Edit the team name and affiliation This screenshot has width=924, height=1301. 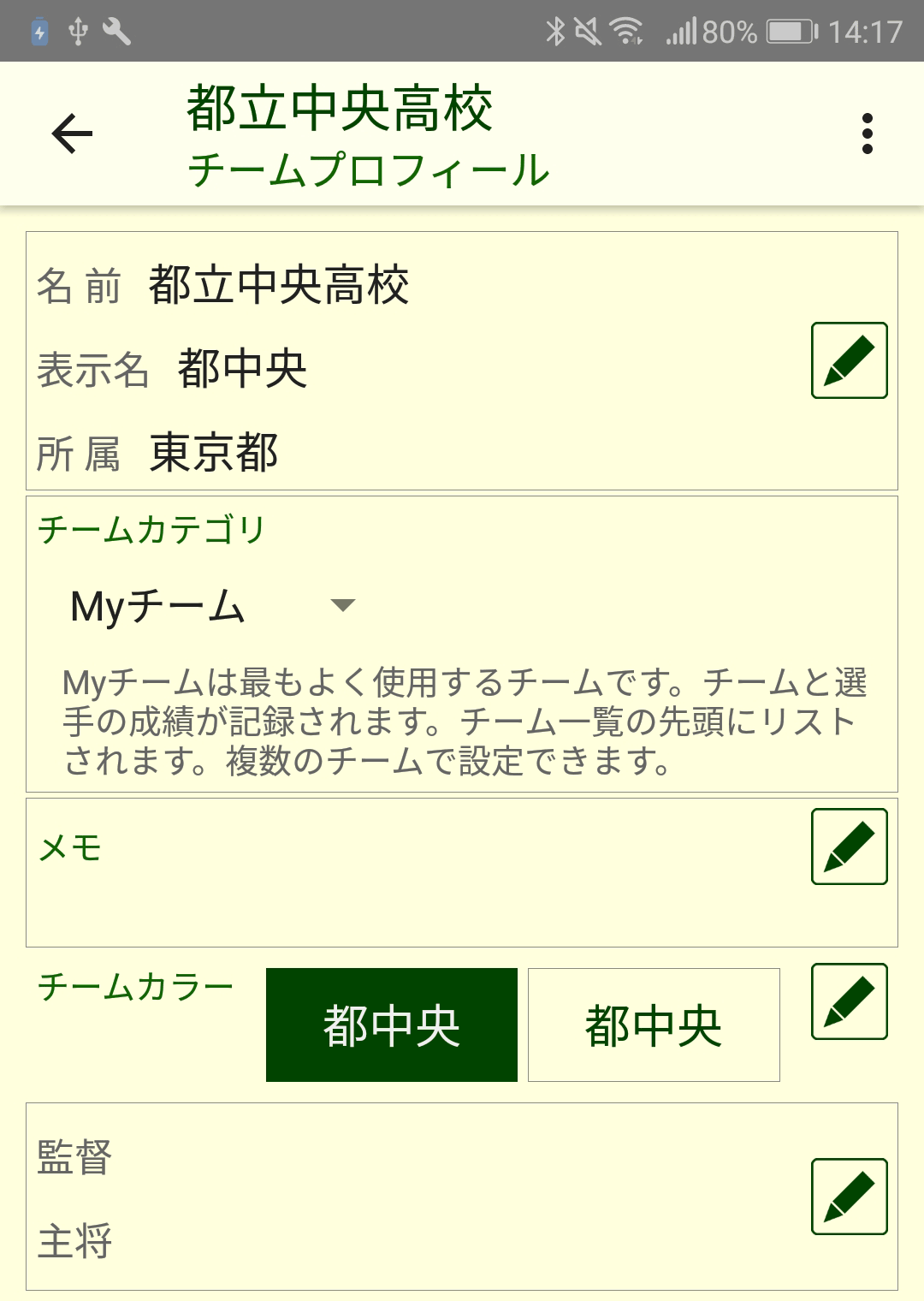point(849,360)
